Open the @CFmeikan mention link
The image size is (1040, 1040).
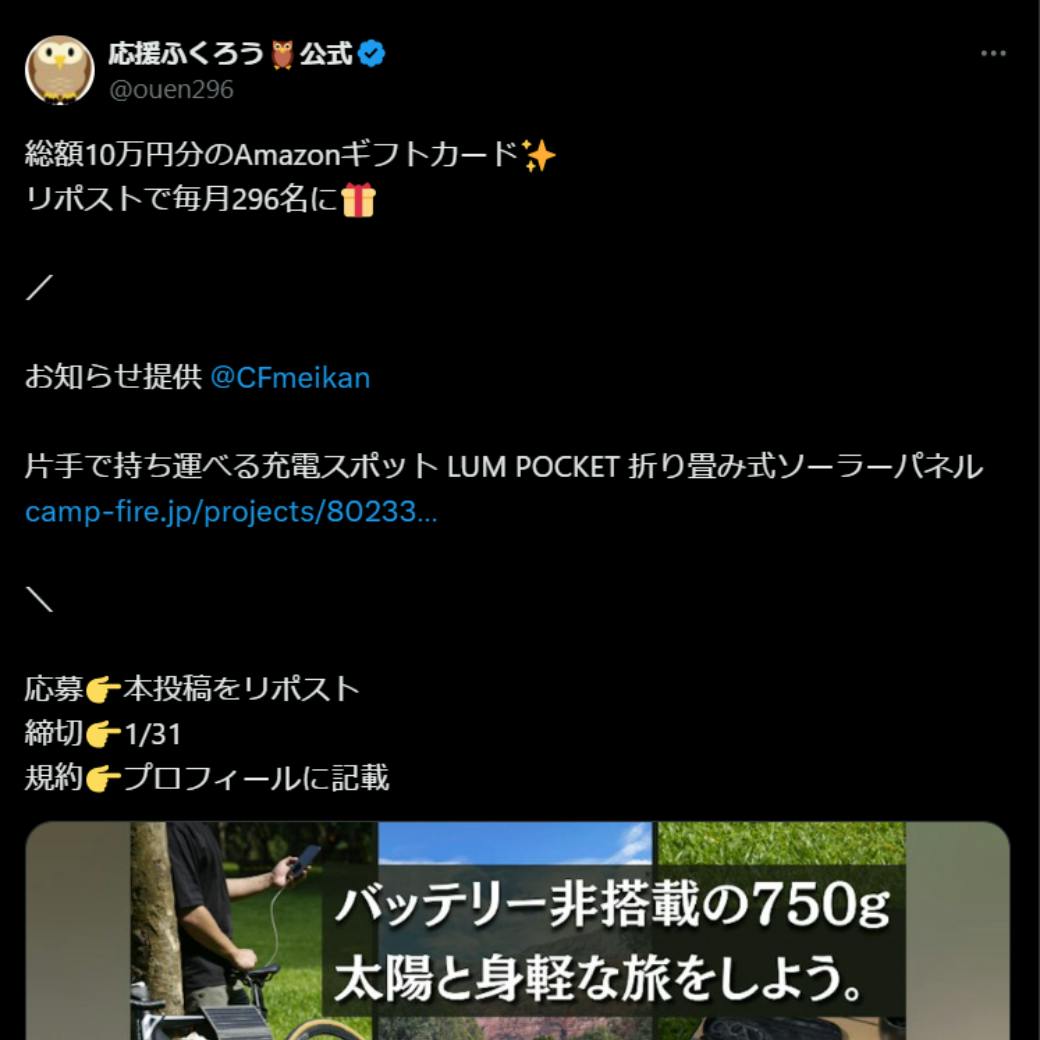coord(290,378)
